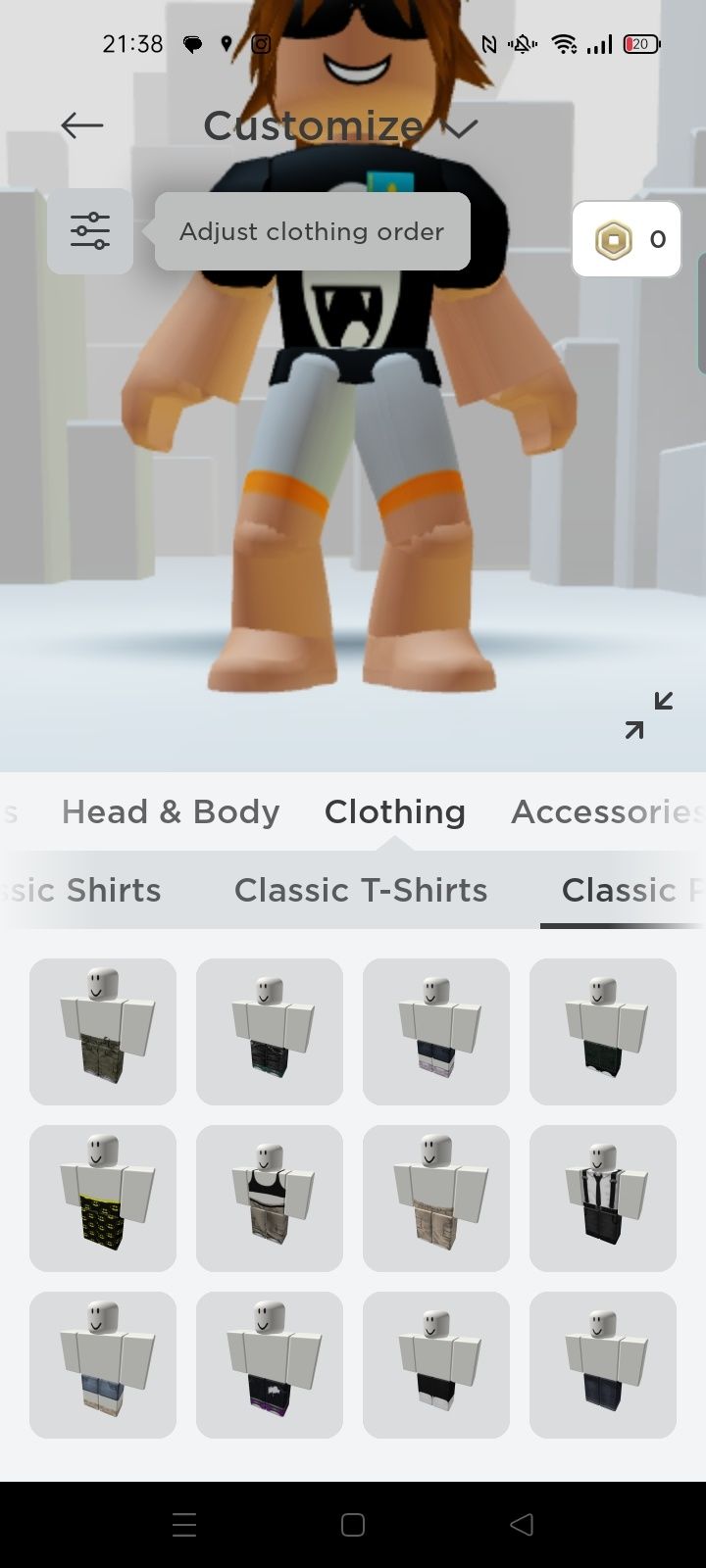Select the Classic T-Shirts sub-tab

click(360, 890)
